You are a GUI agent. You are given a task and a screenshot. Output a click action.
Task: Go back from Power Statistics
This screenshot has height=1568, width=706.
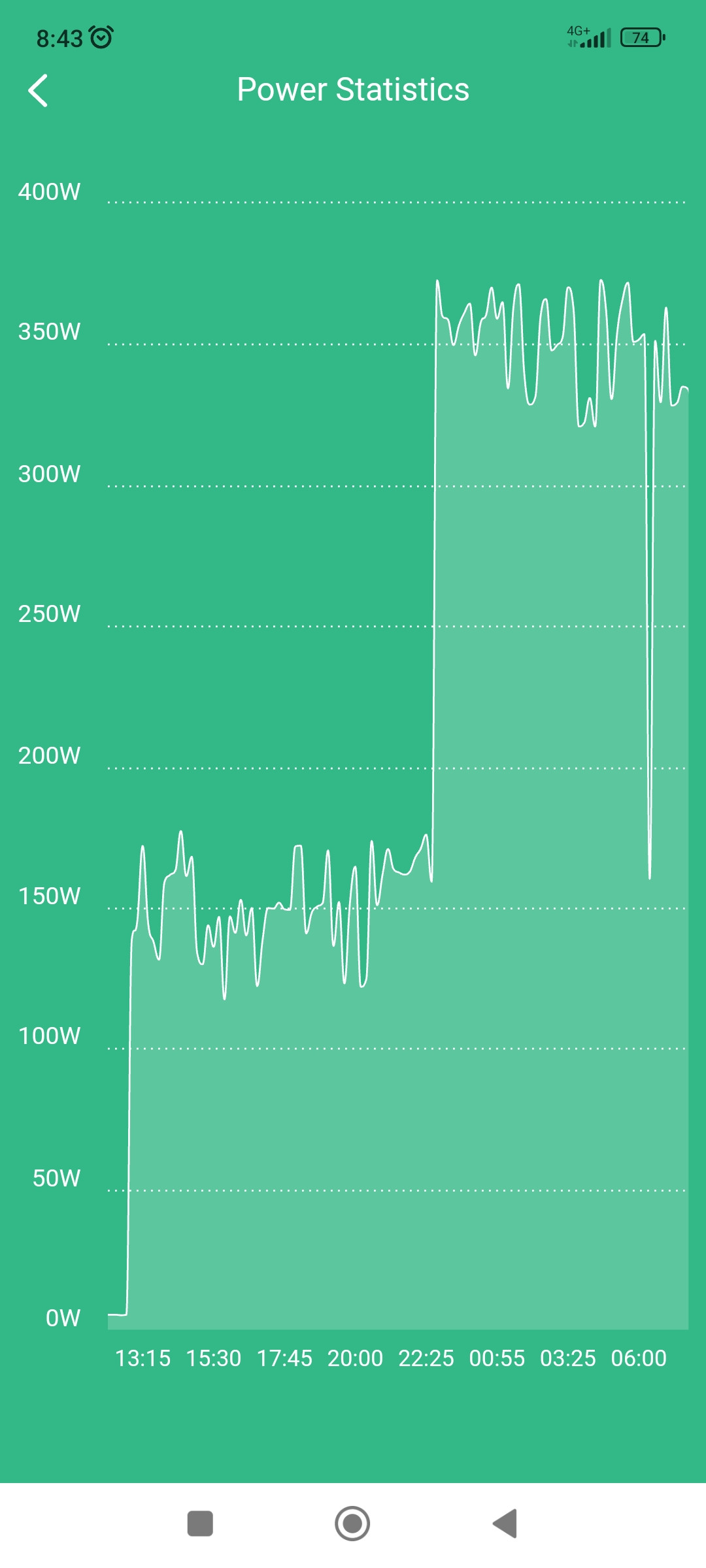tap(38, 90)
